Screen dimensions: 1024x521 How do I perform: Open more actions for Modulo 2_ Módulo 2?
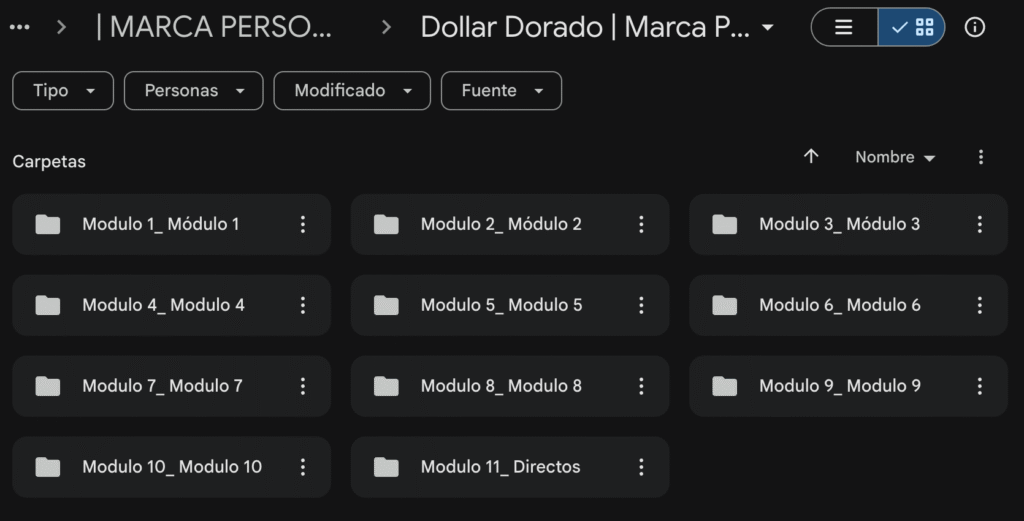(641, 224)
